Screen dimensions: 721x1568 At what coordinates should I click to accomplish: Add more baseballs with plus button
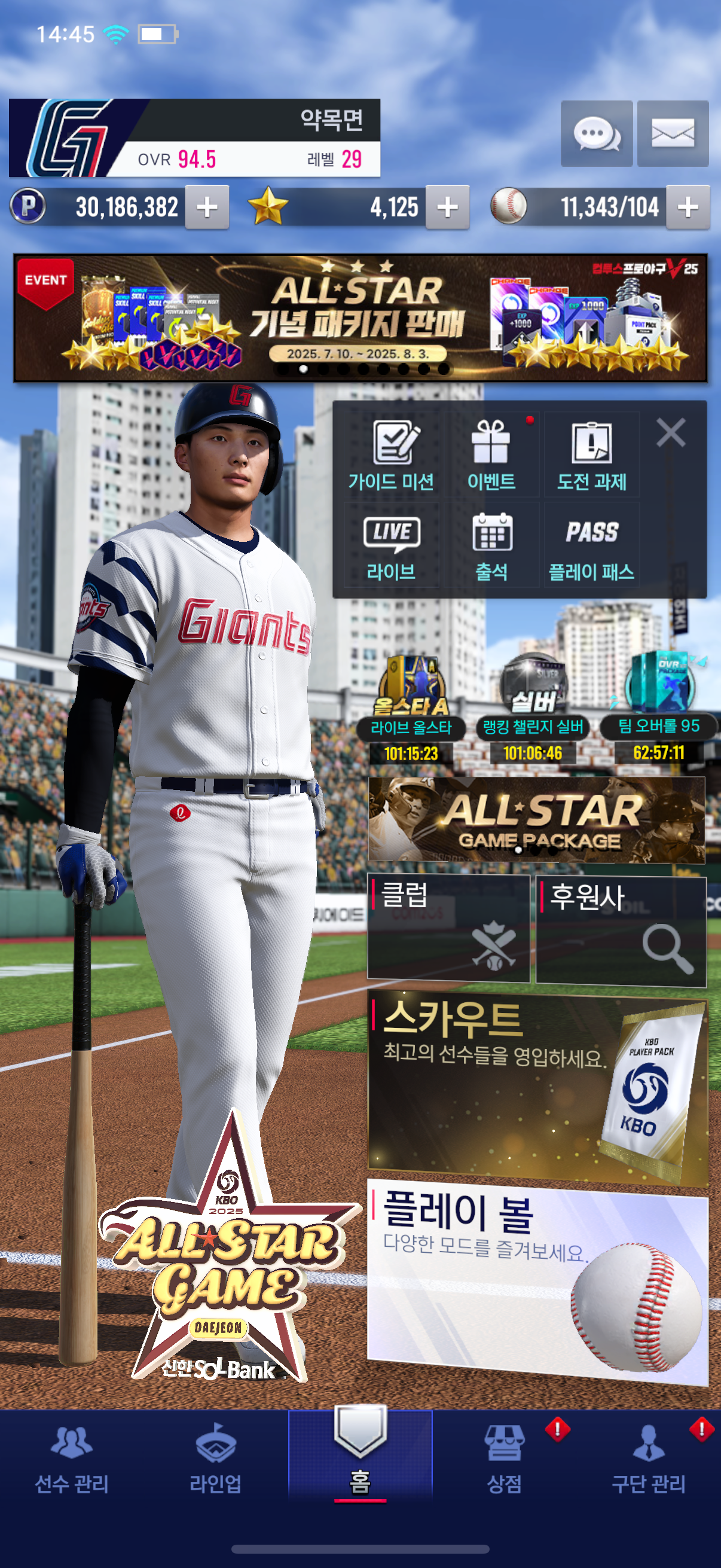[688, 207]
